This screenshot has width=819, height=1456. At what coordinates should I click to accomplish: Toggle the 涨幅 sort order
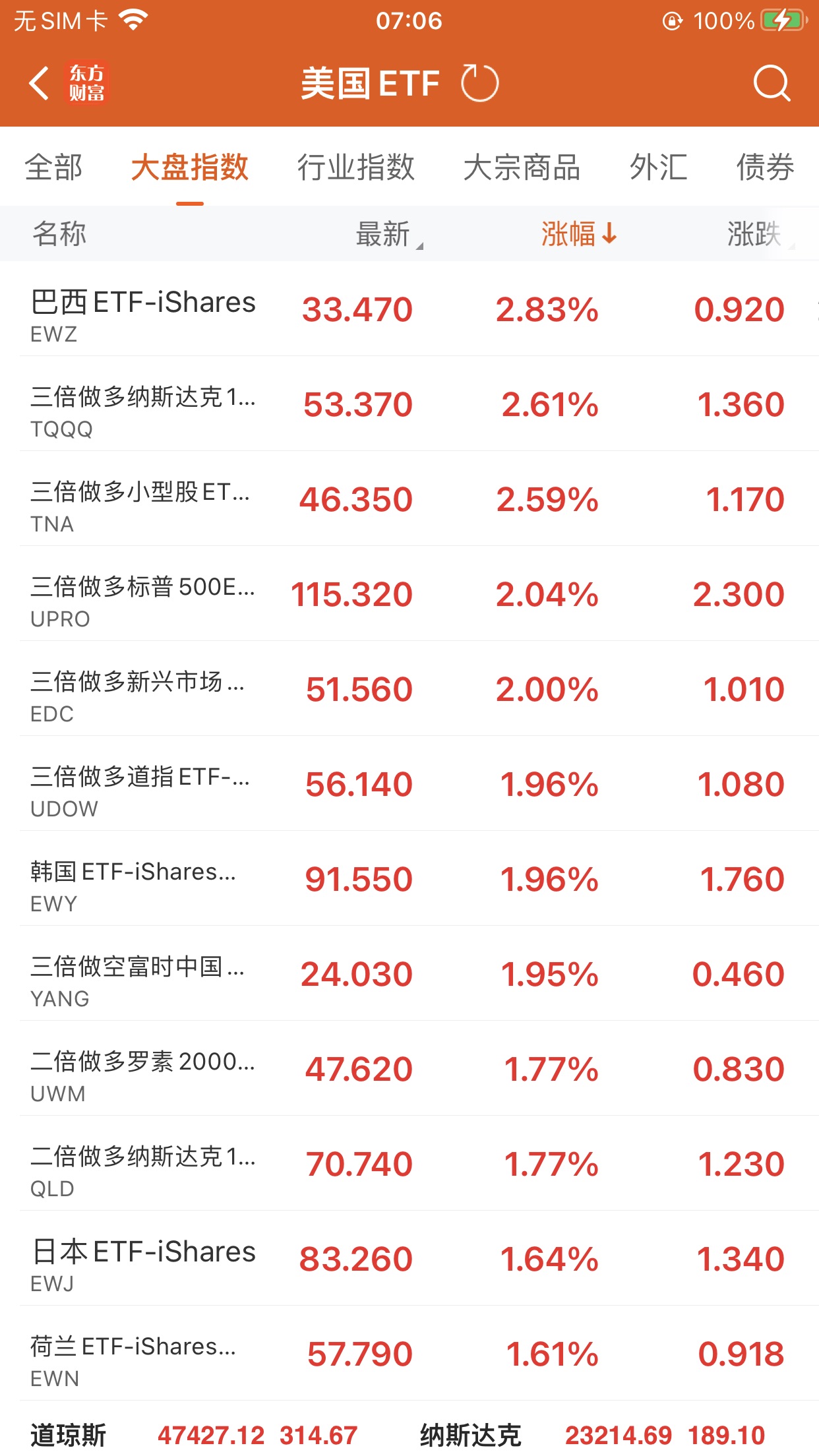[x=578, y=234]
